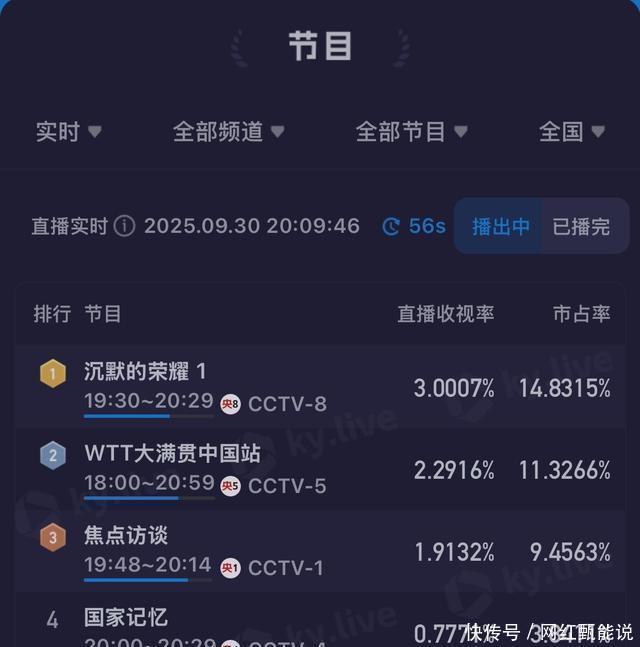Choose a region via 全国 dropdown
Screen dimensions: 640x647
[x=571, y=132]
